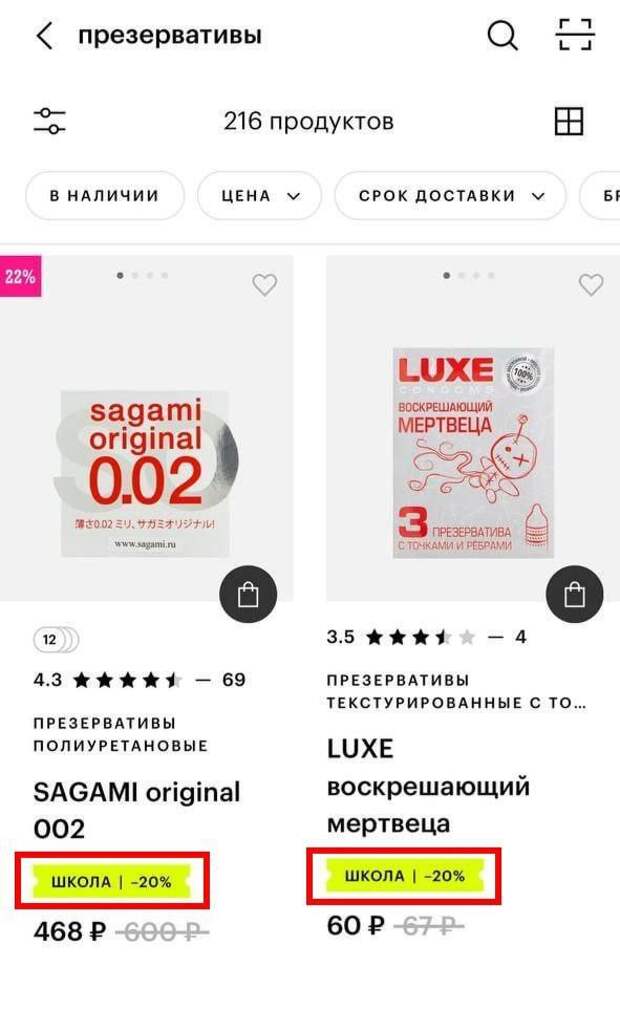Choose the 12-pack size option for SAGAMI
Screen dimensions: 620x1009
tap(50, 640)
